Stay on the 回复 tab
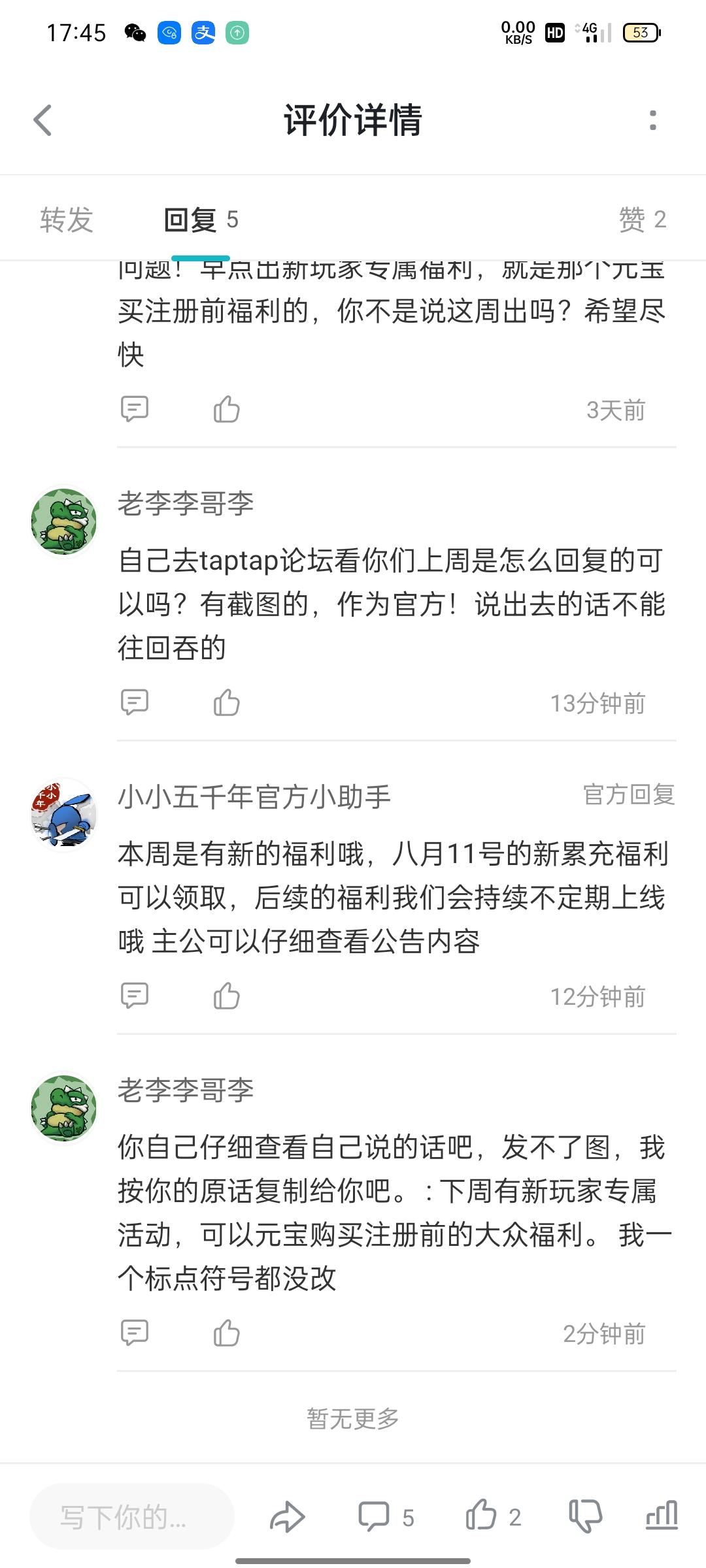 coord(203,218)
